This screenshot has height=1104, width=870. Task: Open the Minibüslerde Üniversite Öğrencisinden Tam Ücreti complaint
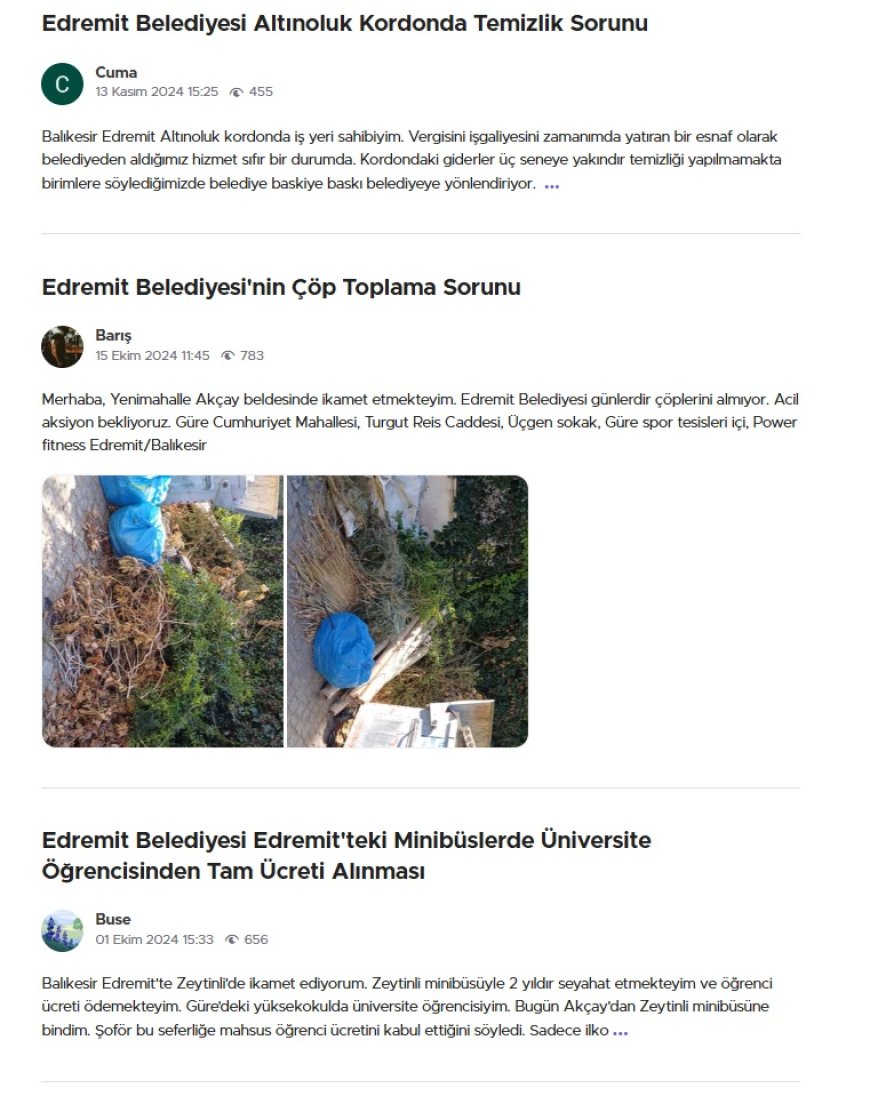[346, 855]
